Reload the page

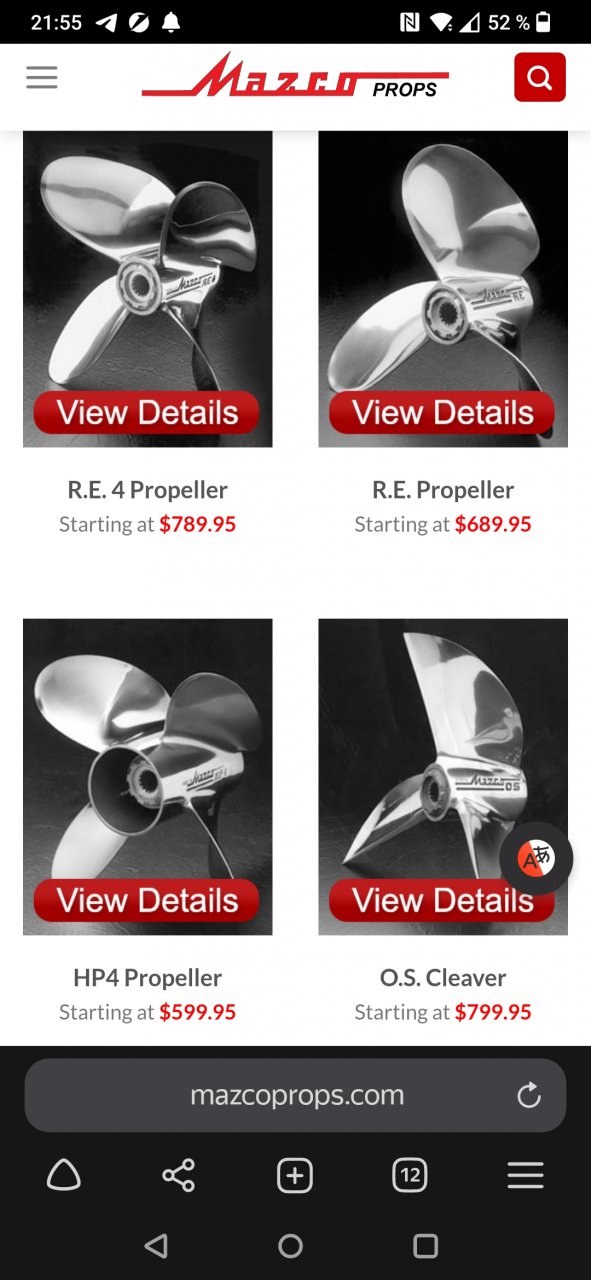[529, 1096]
